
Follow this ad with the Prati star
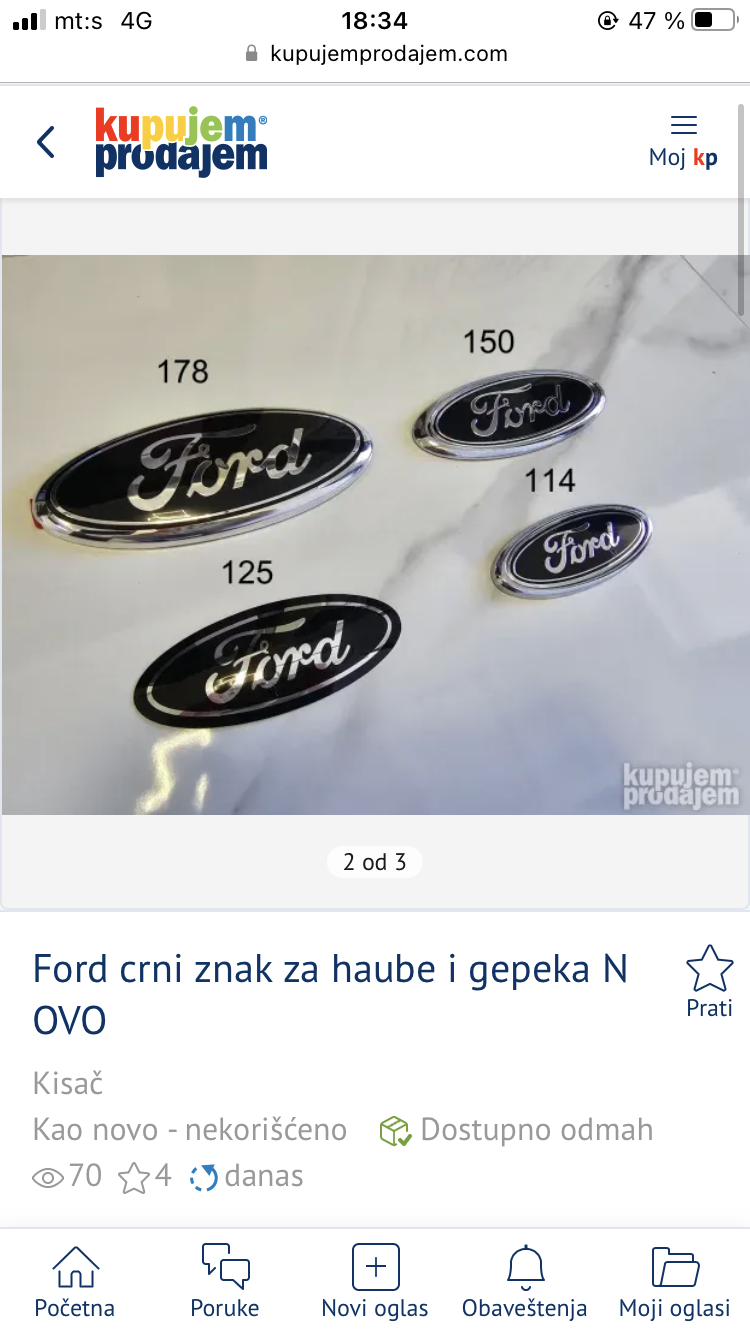(709, 981)
